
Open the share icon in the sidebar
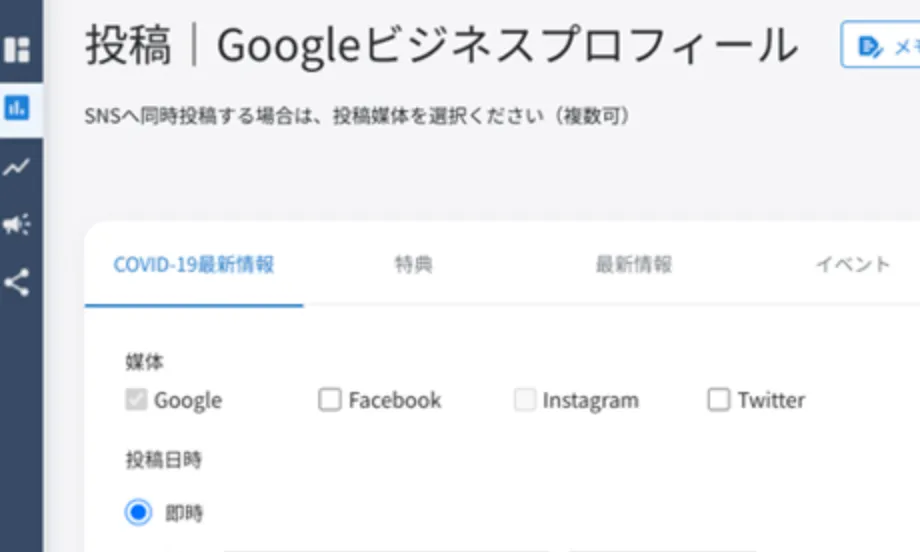[x=17, y=283]
